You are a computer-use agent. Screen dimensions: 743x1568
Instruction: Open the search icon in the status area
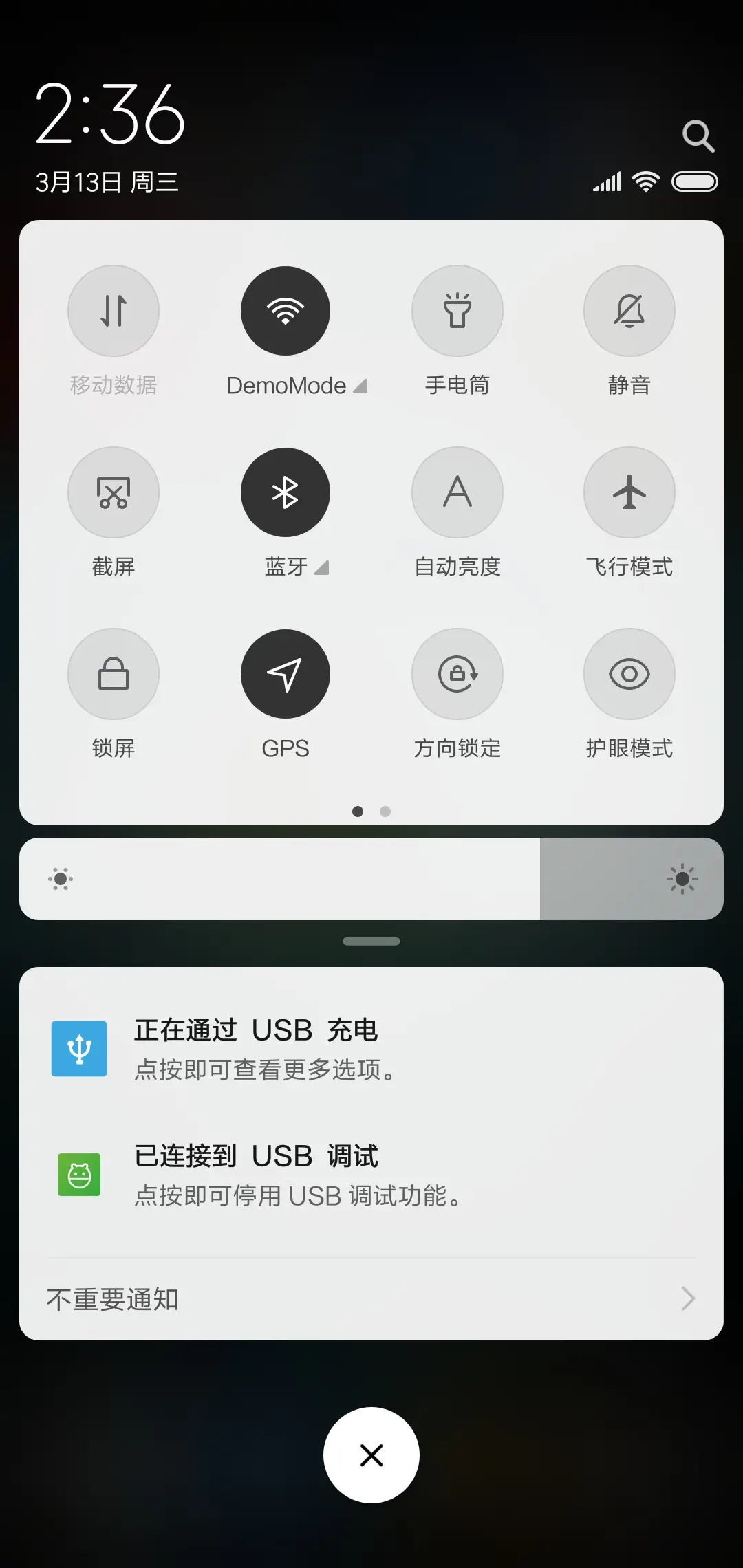click(698, 135)
